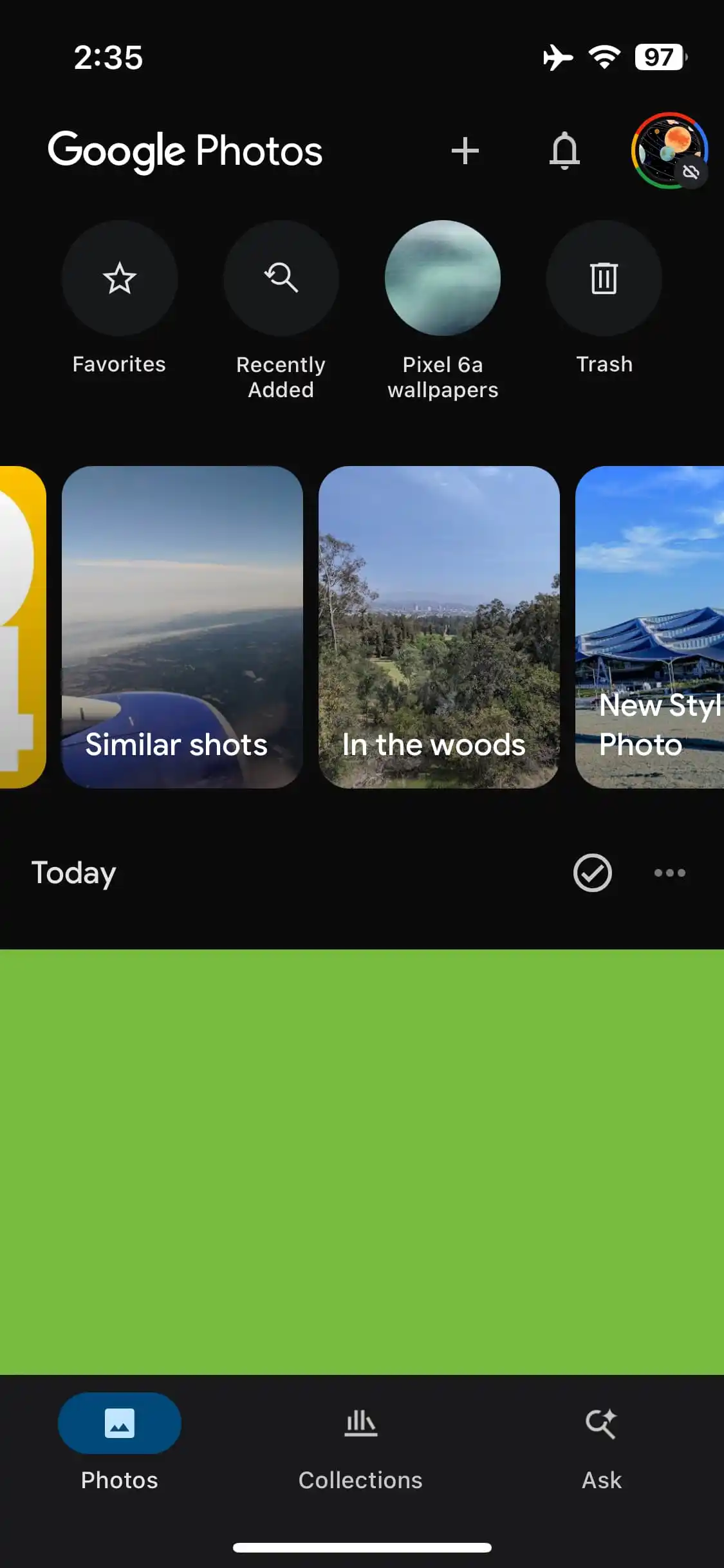724x1568 pixels.
Task: Open the three-dot menu next to Today
Action: [x=669, y=873]
